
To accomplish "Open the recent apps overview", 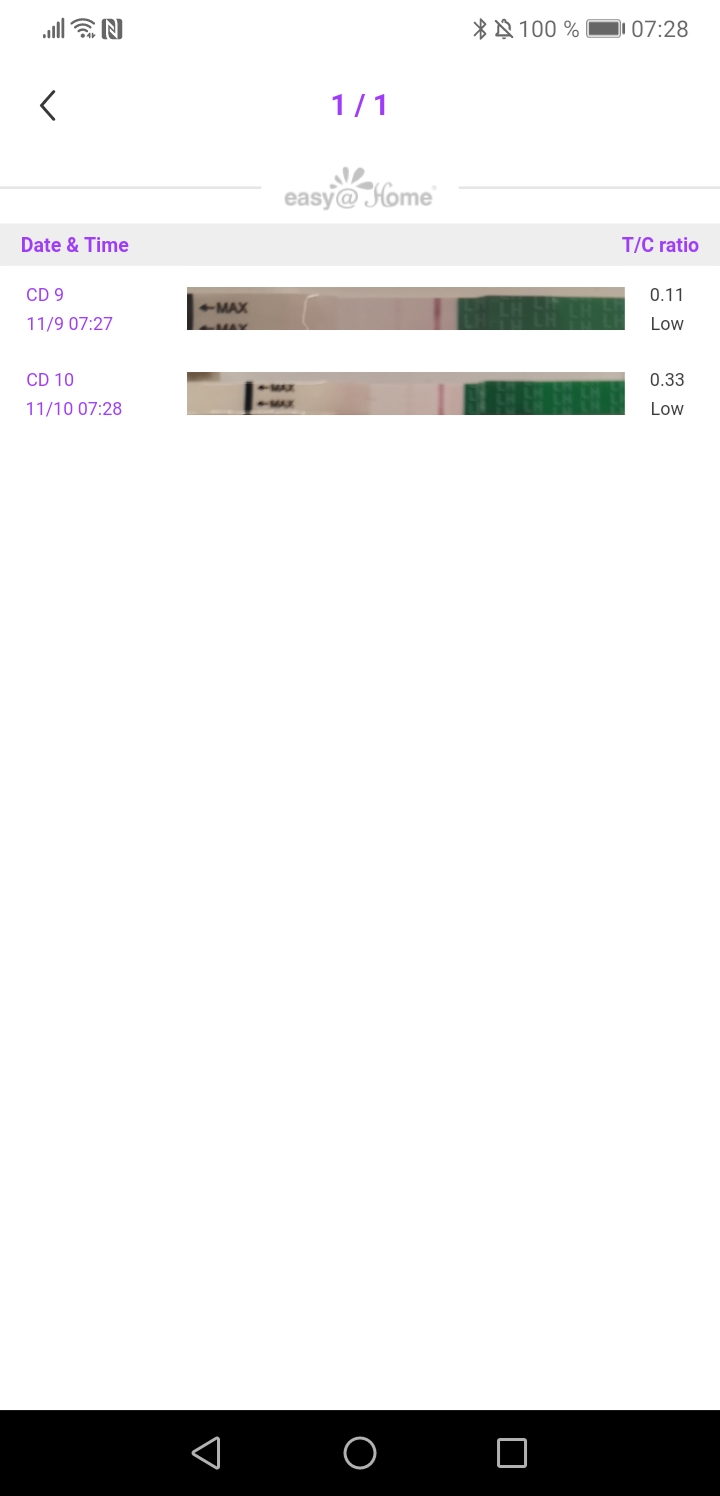I will pyautogui.click(x=511, y=1452).
